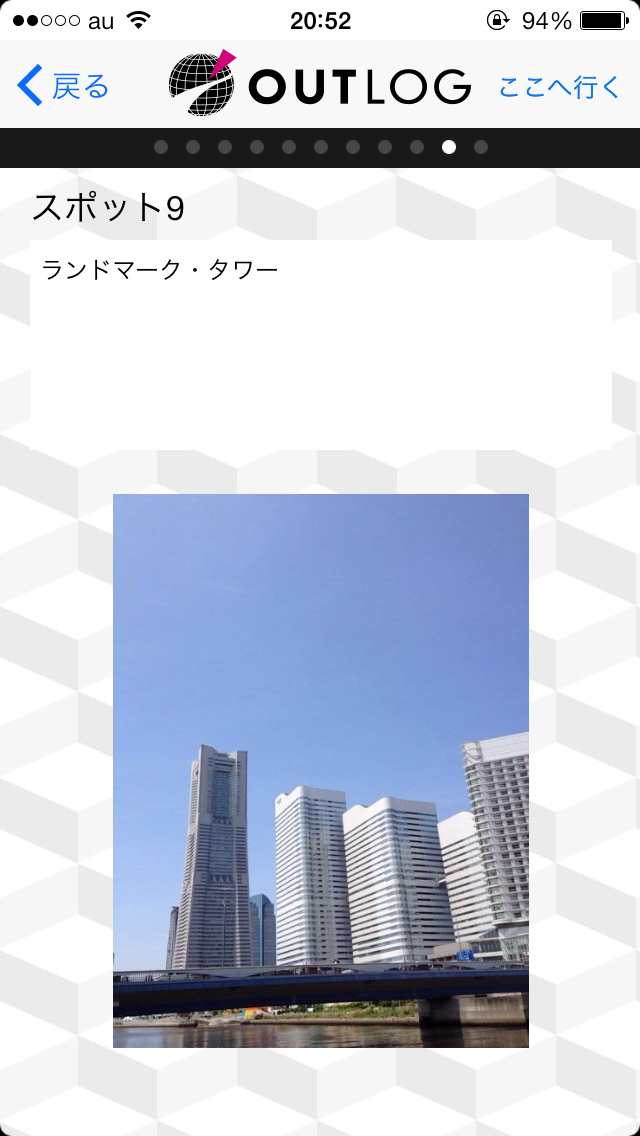640x1136 pixels.
Task: Go back with the 戻る button
Action: (63, 86)
